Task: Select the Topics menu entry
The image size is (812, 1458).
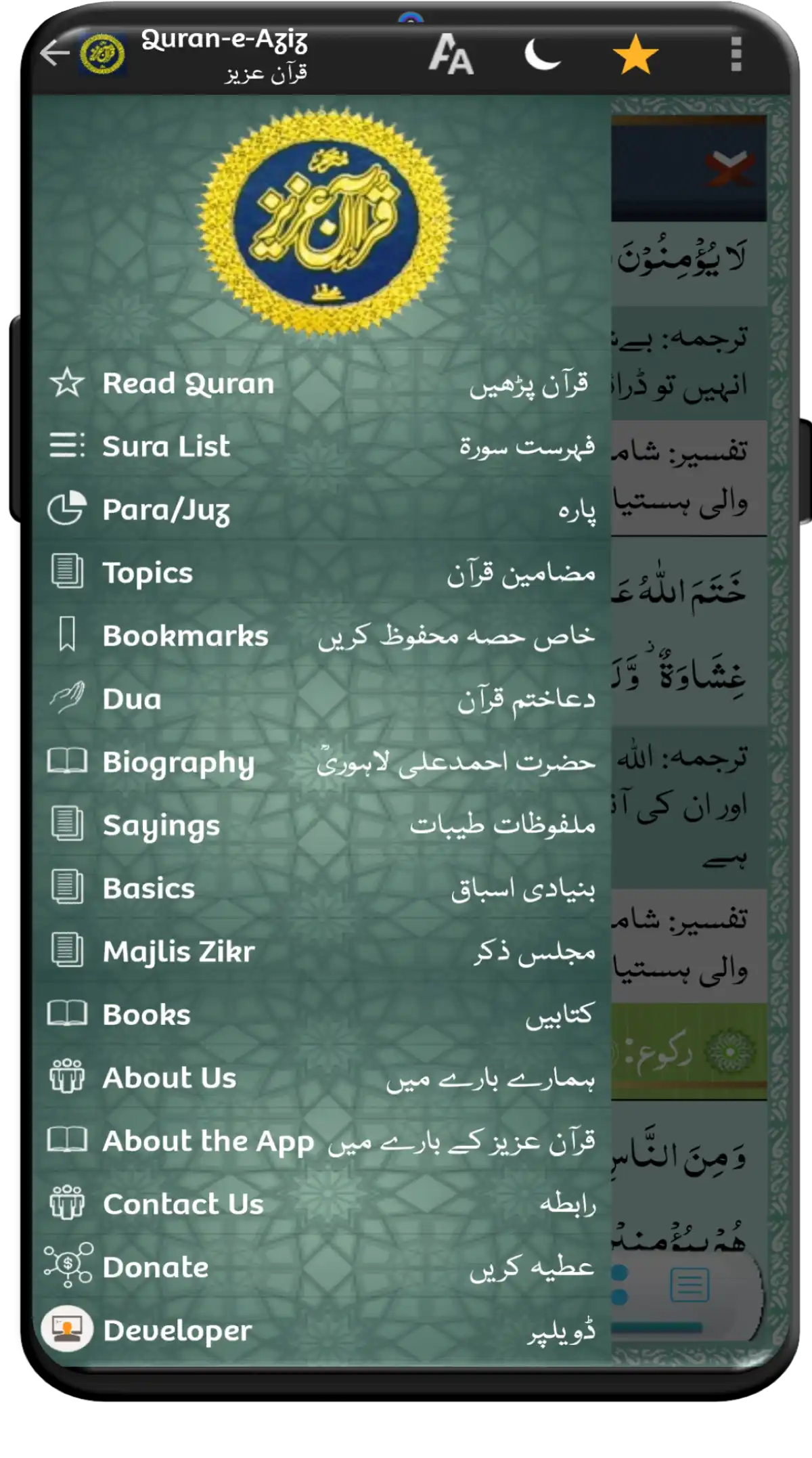Action: (x=148, y=572)
